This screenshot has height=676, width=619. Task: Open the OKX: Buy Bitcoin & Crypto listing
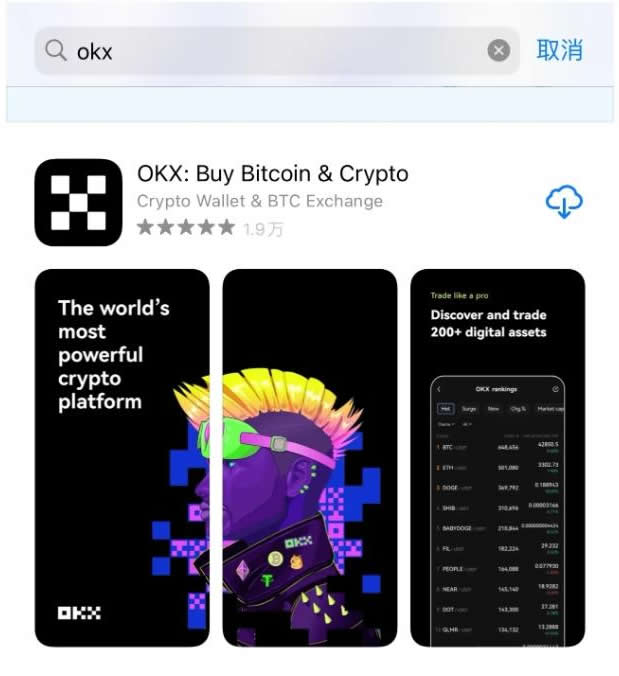point(273,174)
